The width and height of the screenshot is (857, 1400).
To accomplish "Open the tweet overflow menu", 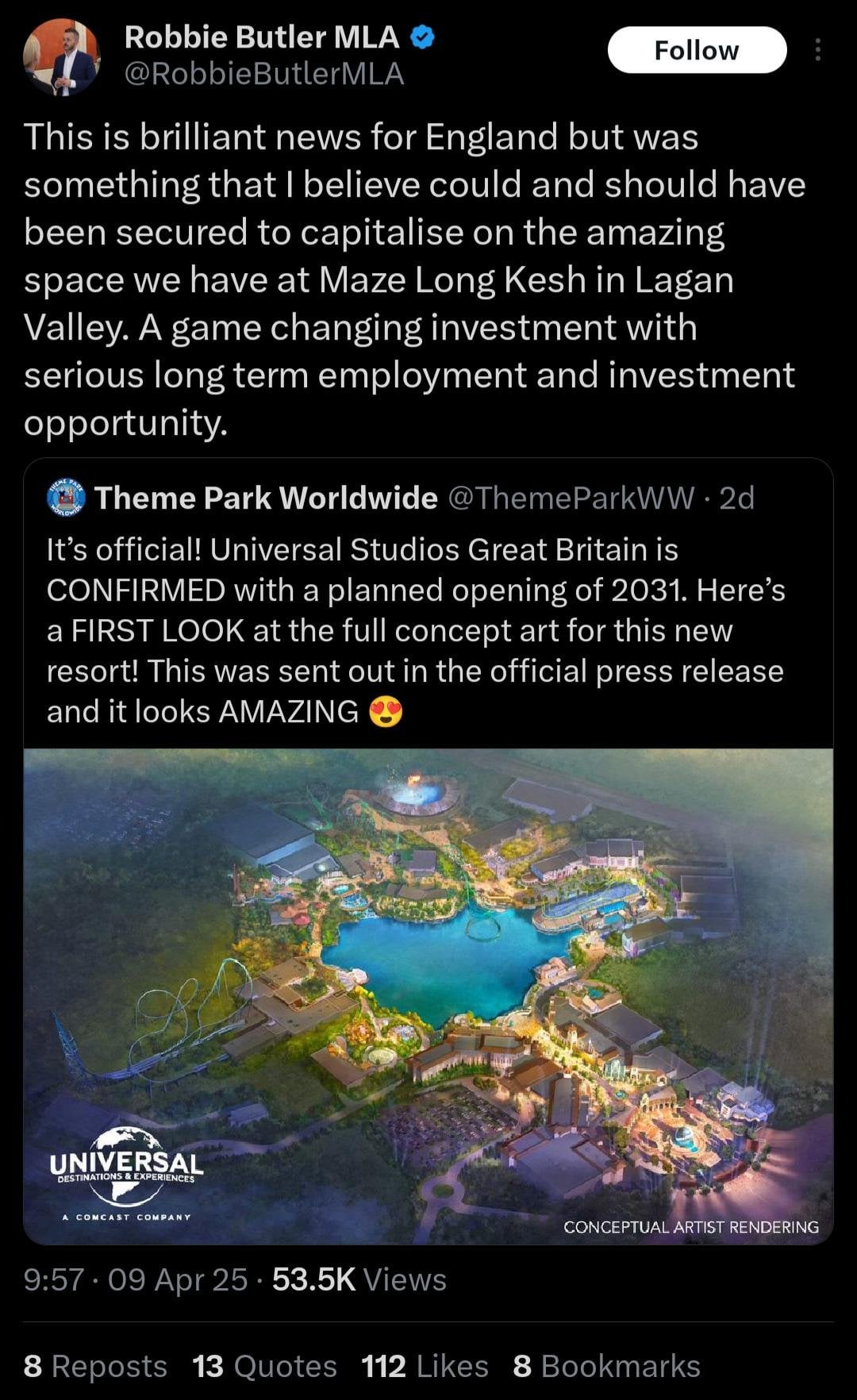I will click(x=817, y=50).
